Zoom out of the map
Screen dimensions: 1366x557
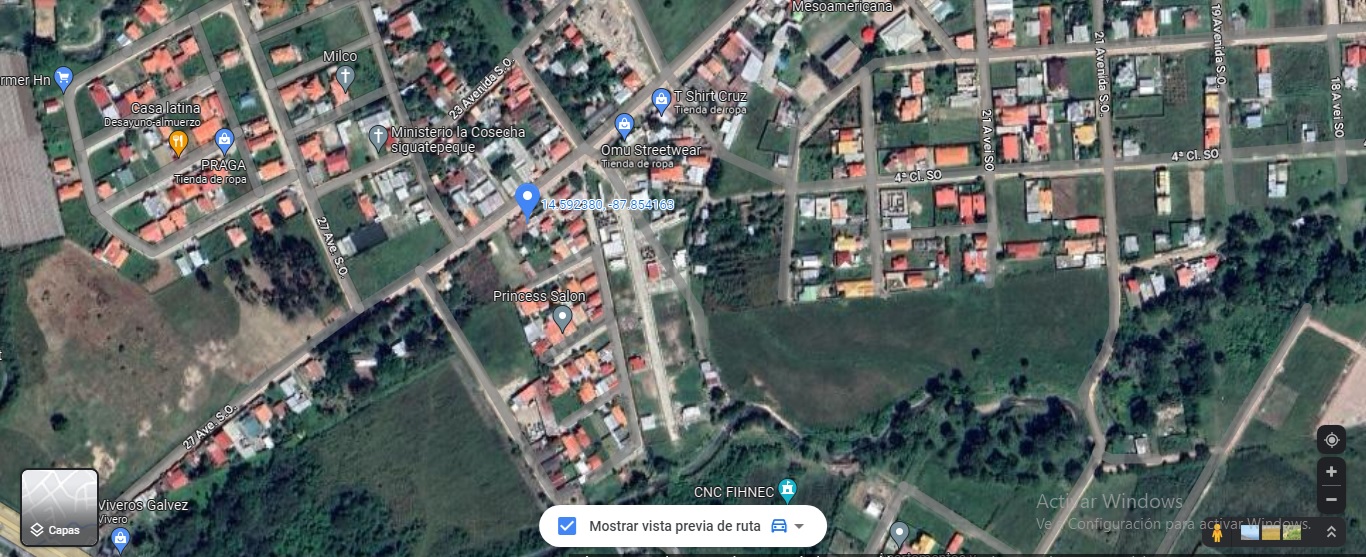[1331, 499]
